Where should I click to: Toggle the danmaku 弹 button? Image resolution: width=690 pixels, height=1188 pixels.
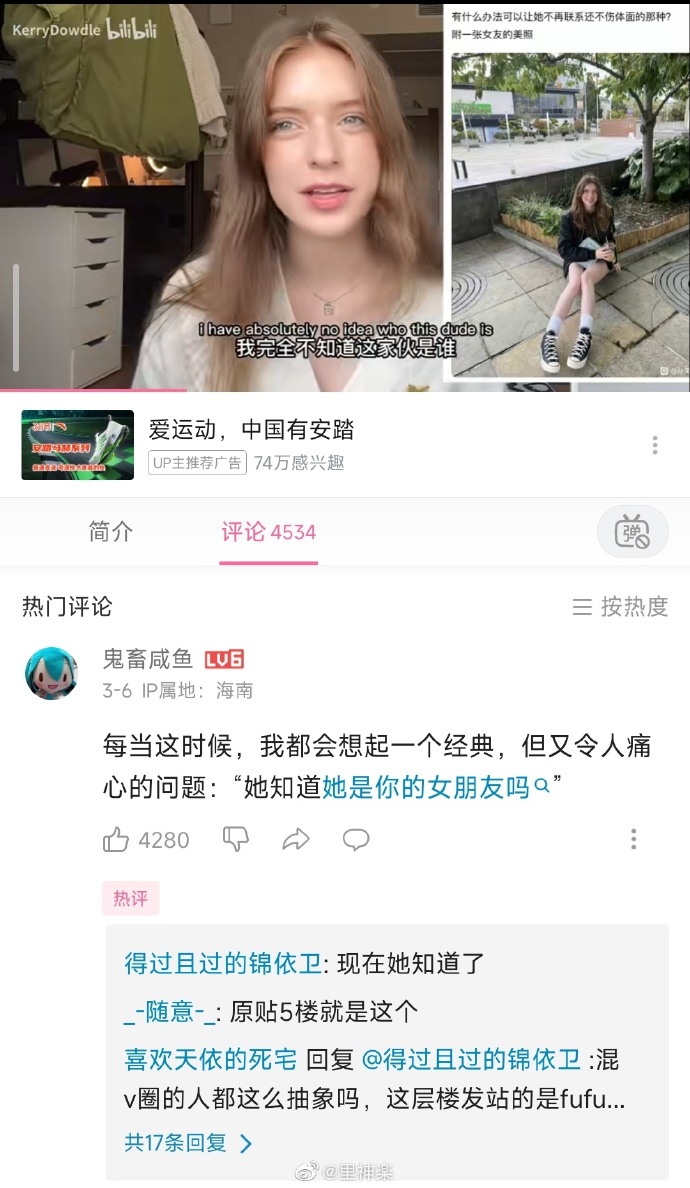click(x=632, y=532)
